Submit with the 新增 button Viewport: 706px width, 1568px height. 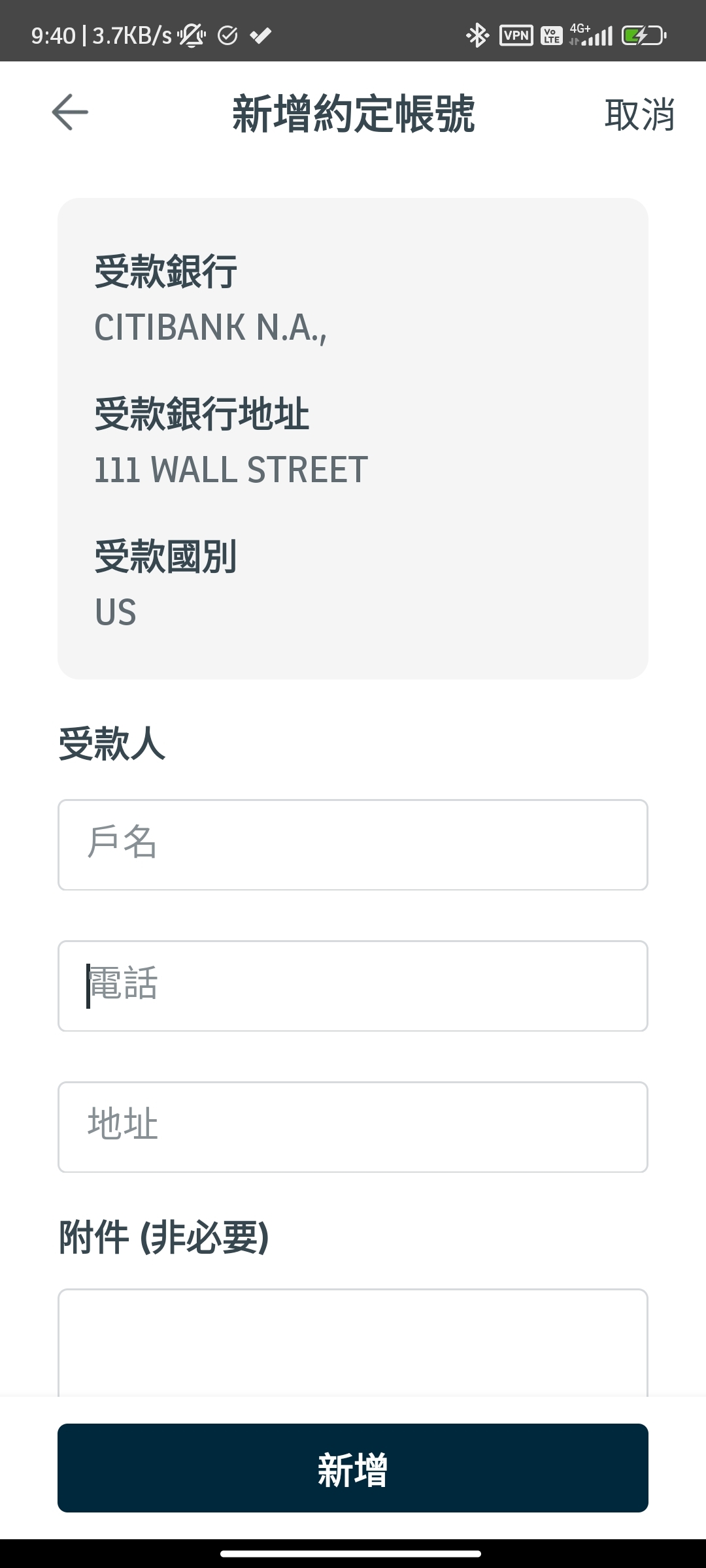353,1468
